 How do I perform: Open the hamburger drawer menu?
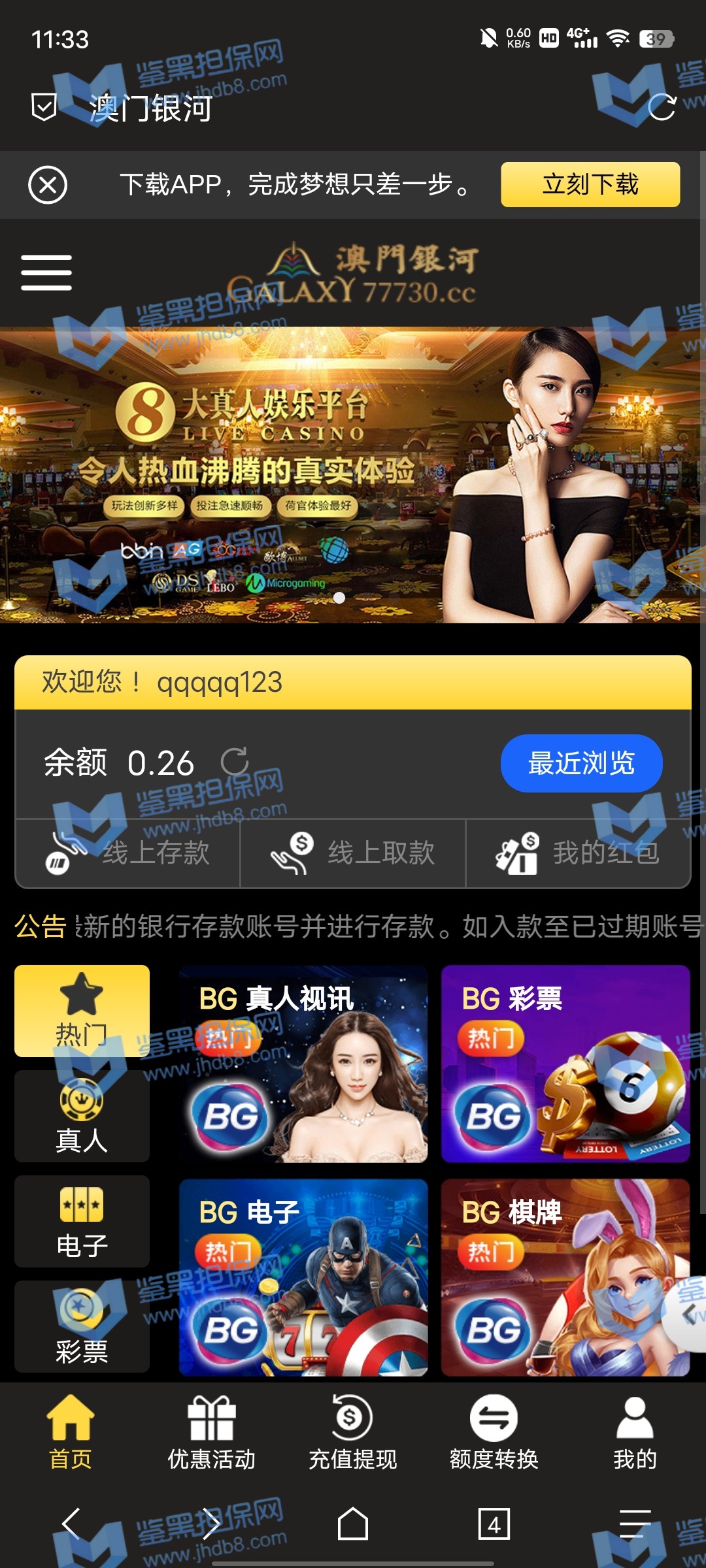(46, 272)
